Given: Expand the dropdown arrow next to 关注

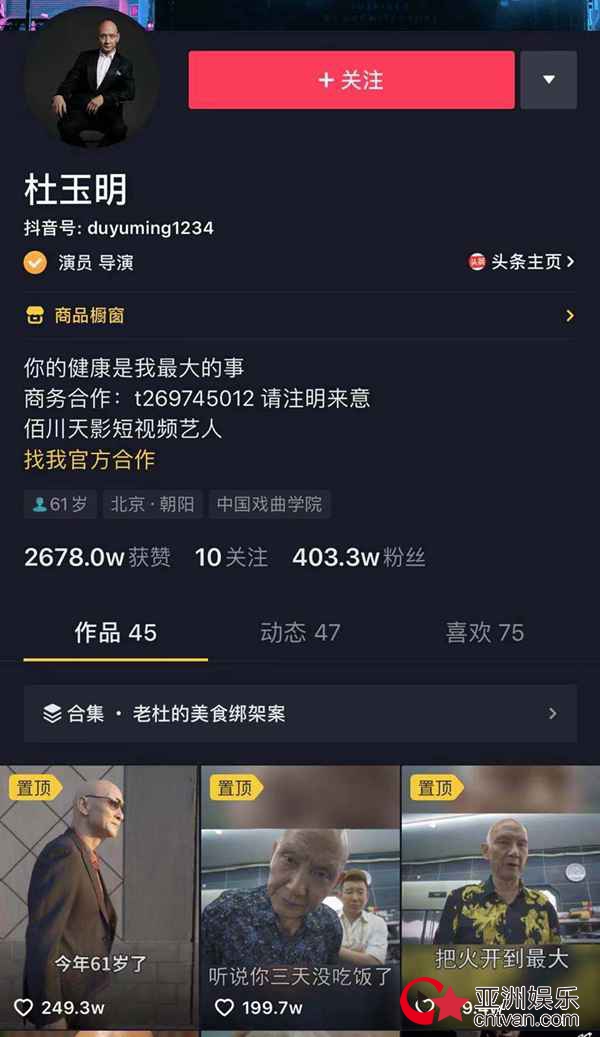Looking at the screenshot, I should (x=548, y=80).
